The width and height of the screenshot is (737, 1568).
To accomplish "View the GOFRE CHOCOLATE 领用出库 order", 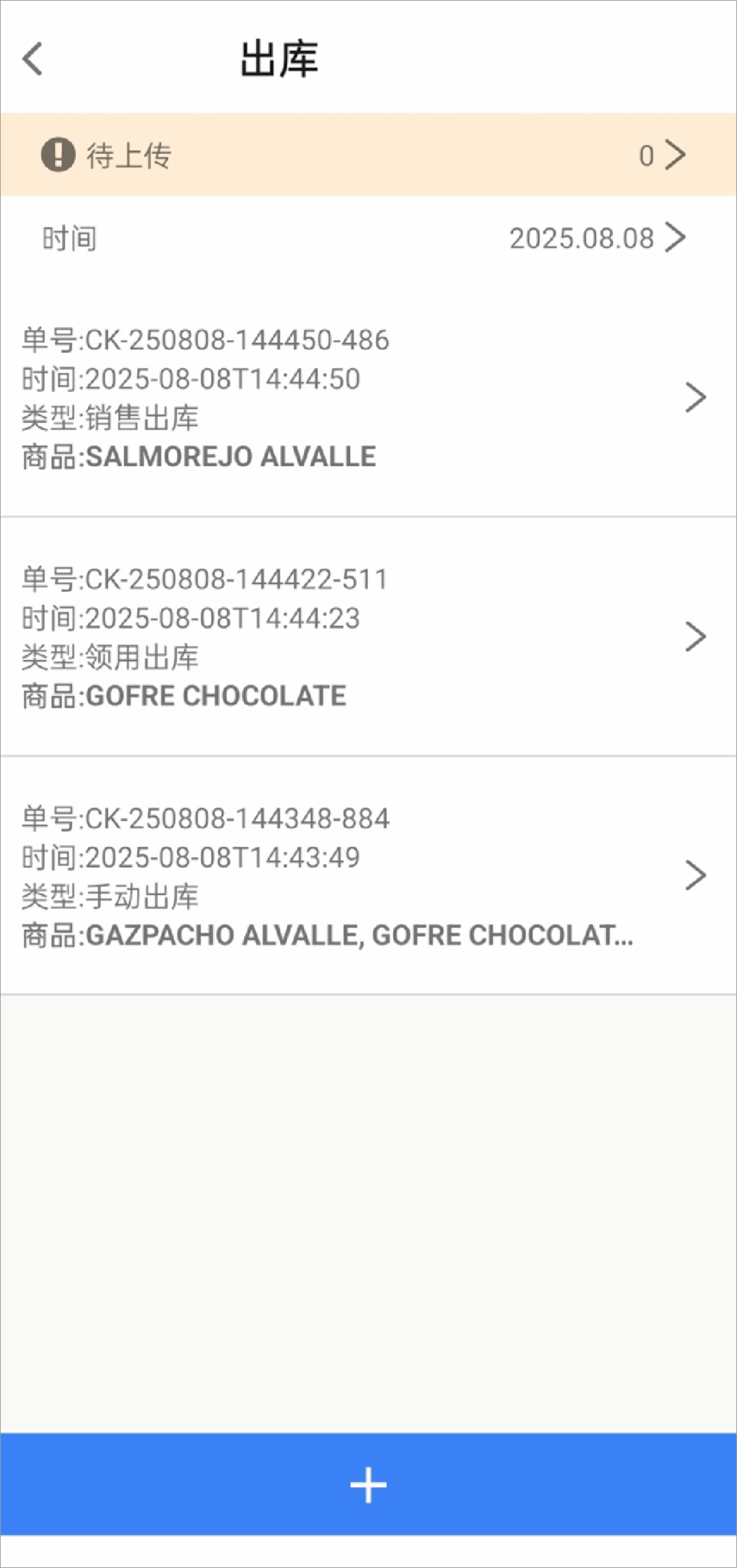I will (x=368, y=637).
